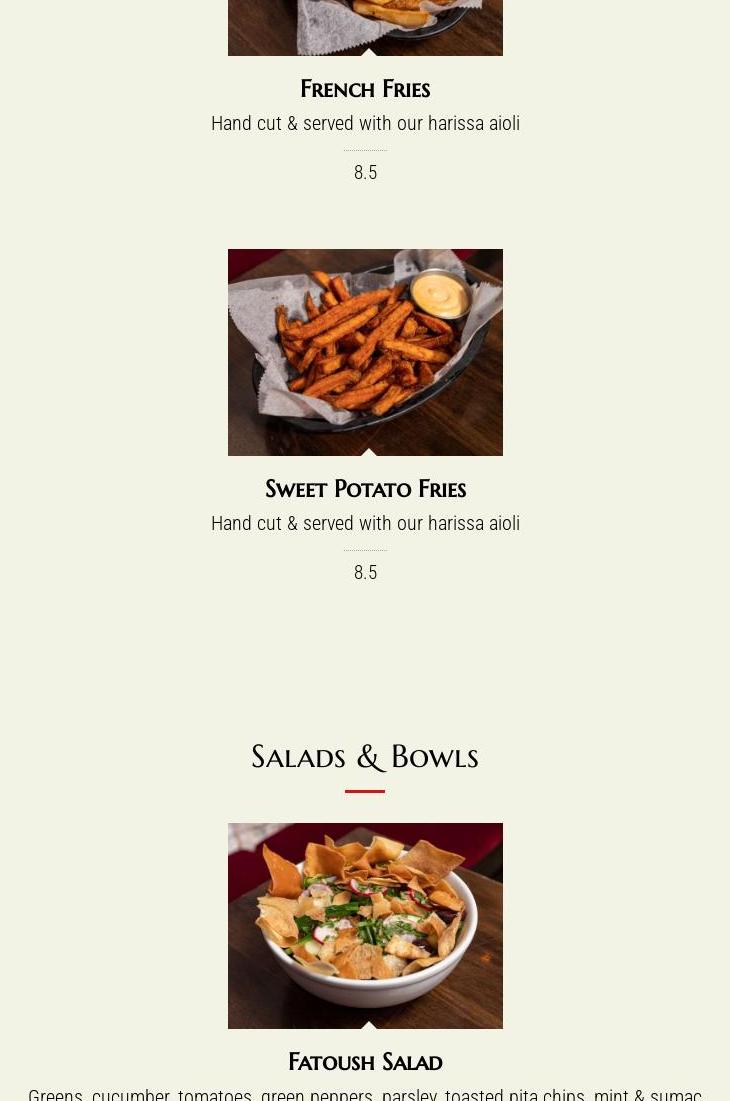Open the Sweet Potato Fries photo
Viewport: 730px width, 1101px height.
pyautogui.click(x=365, y=352)
